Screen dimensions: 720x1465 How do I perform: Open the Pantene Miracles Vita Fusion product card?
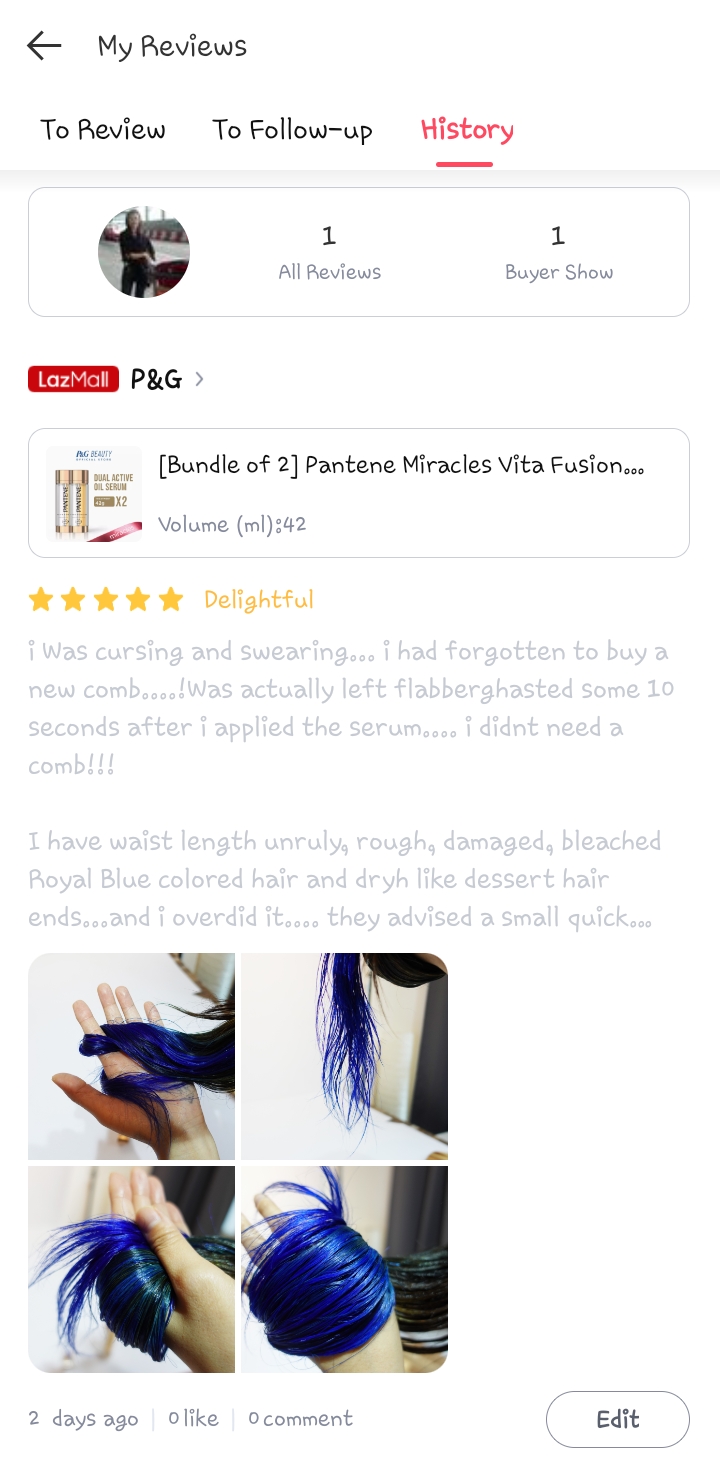click(x=359, y=493)
